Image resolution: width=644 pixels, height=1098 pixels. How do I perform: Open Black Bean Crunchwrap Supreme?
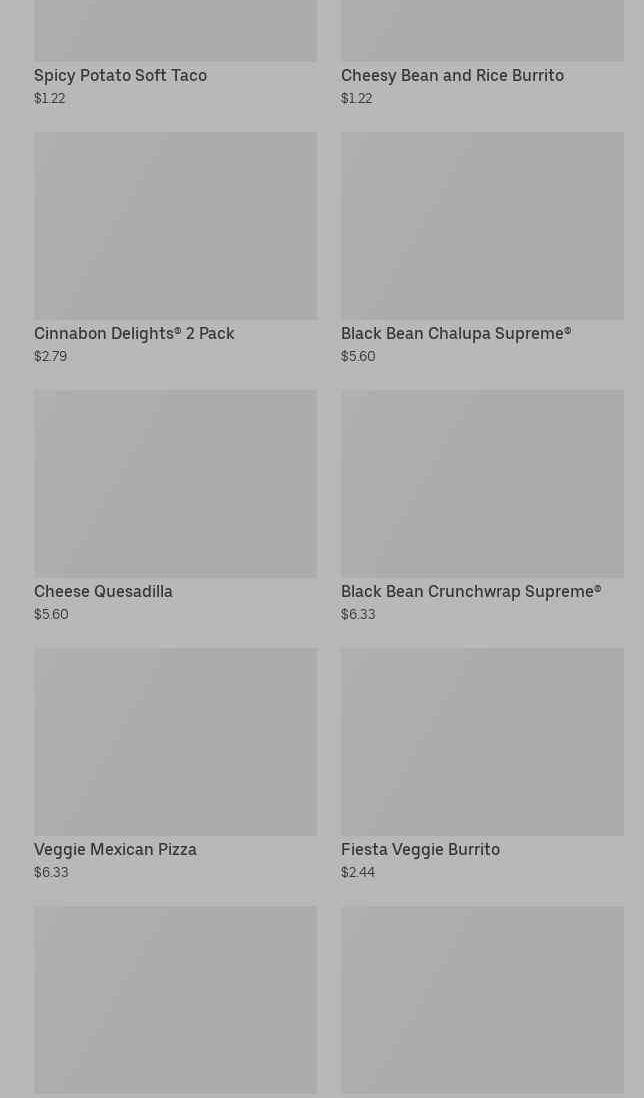pyautogui.click(x=482, y=506)
